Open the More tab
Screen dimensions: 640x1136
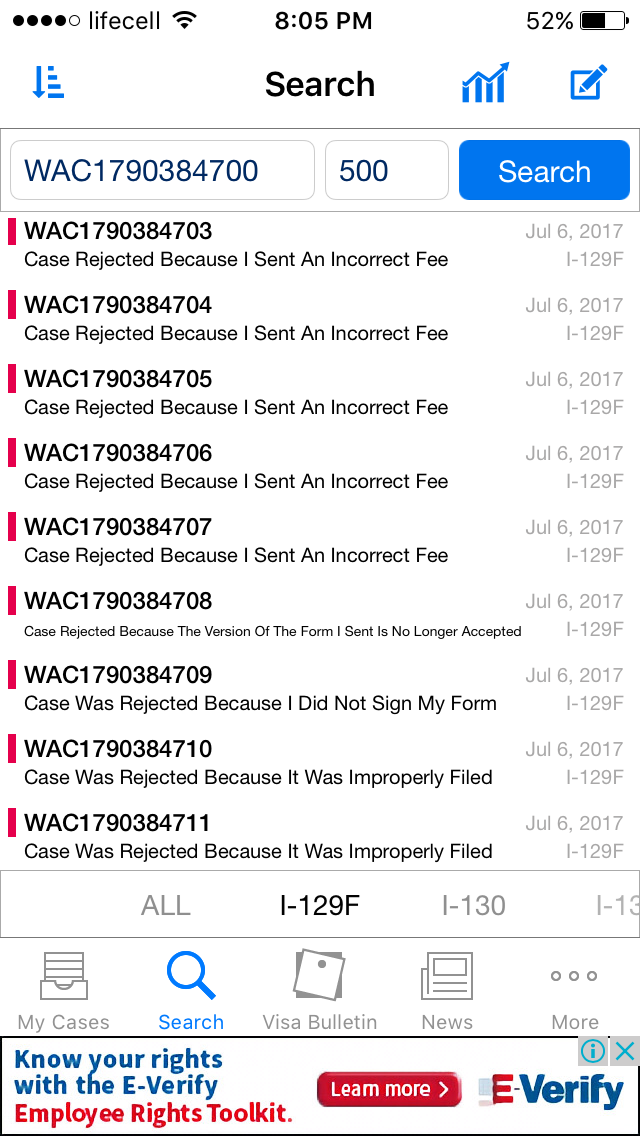[575, 992]
